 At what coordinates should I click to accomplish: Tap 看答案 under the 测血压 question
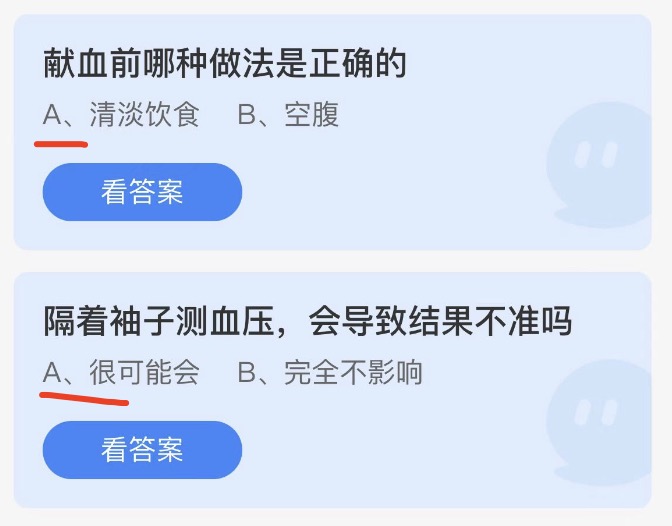tap(142, 450)
